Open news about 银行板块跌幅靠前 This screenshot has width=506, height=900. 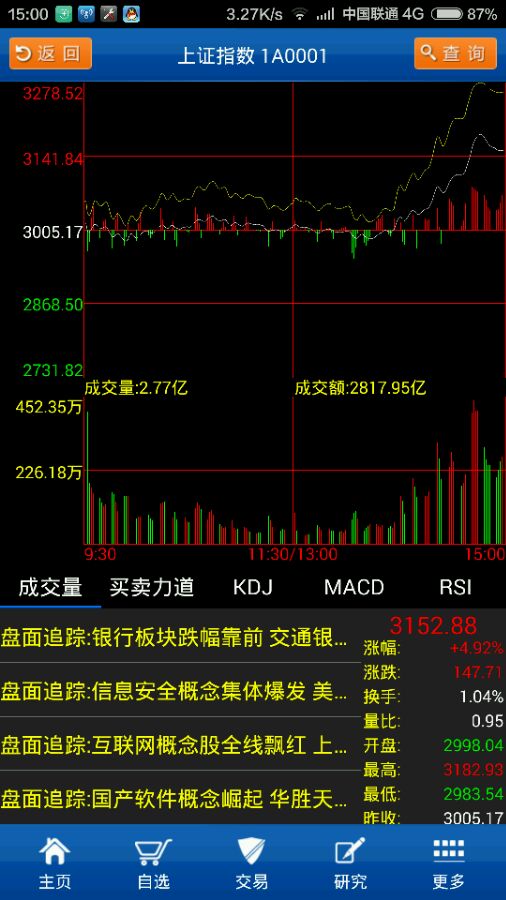tap(180, 638)
